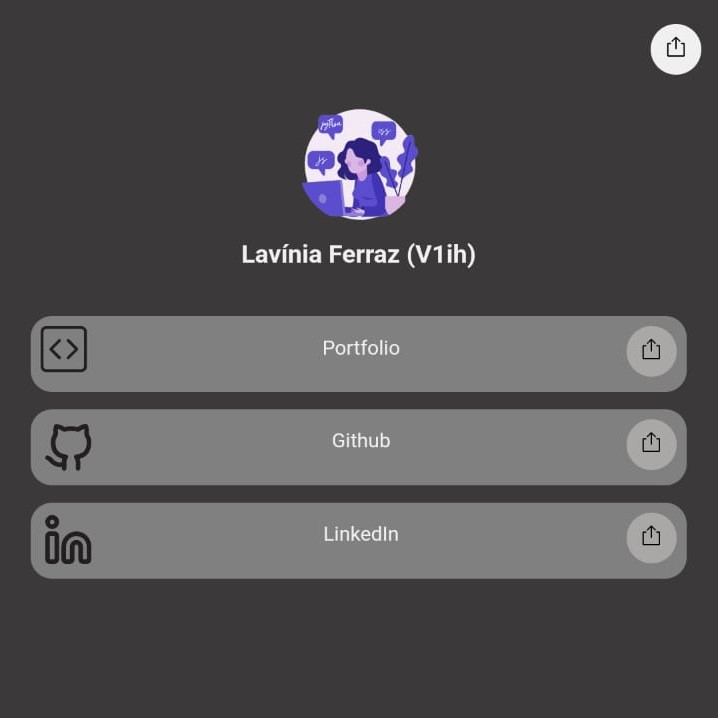
Task: Share this profile page
Action: tap(675, 48)
